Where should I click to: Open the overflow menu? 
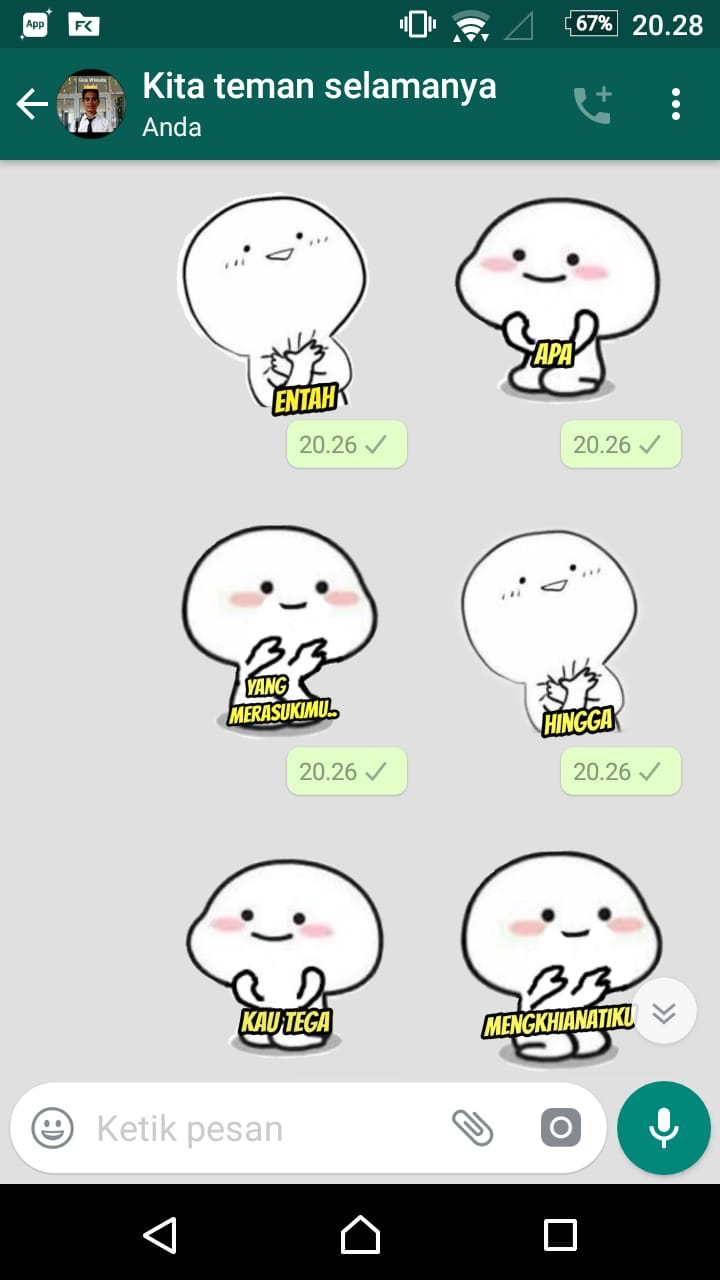click(676, 104)
